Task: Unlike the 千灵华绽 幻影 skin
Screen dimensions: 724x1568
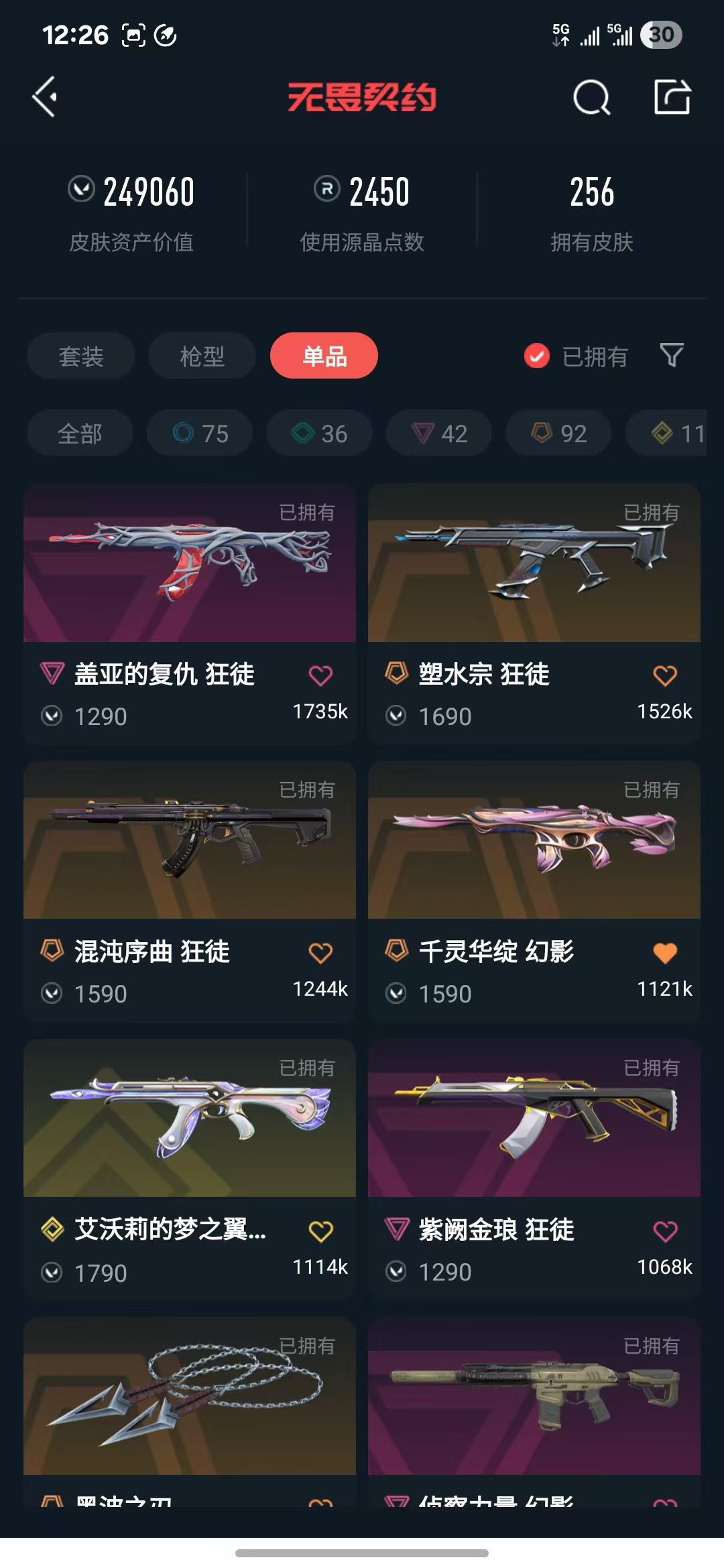Action: [665, 953]
